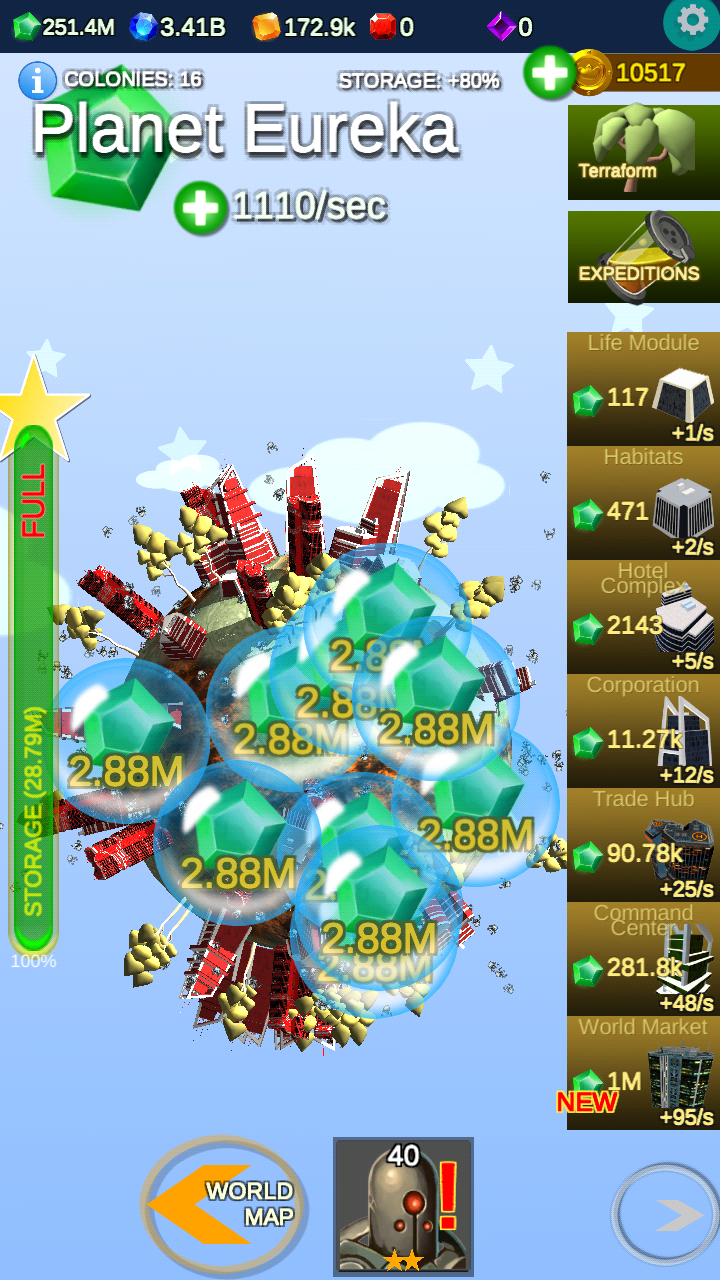Build a Command Center

643,959
